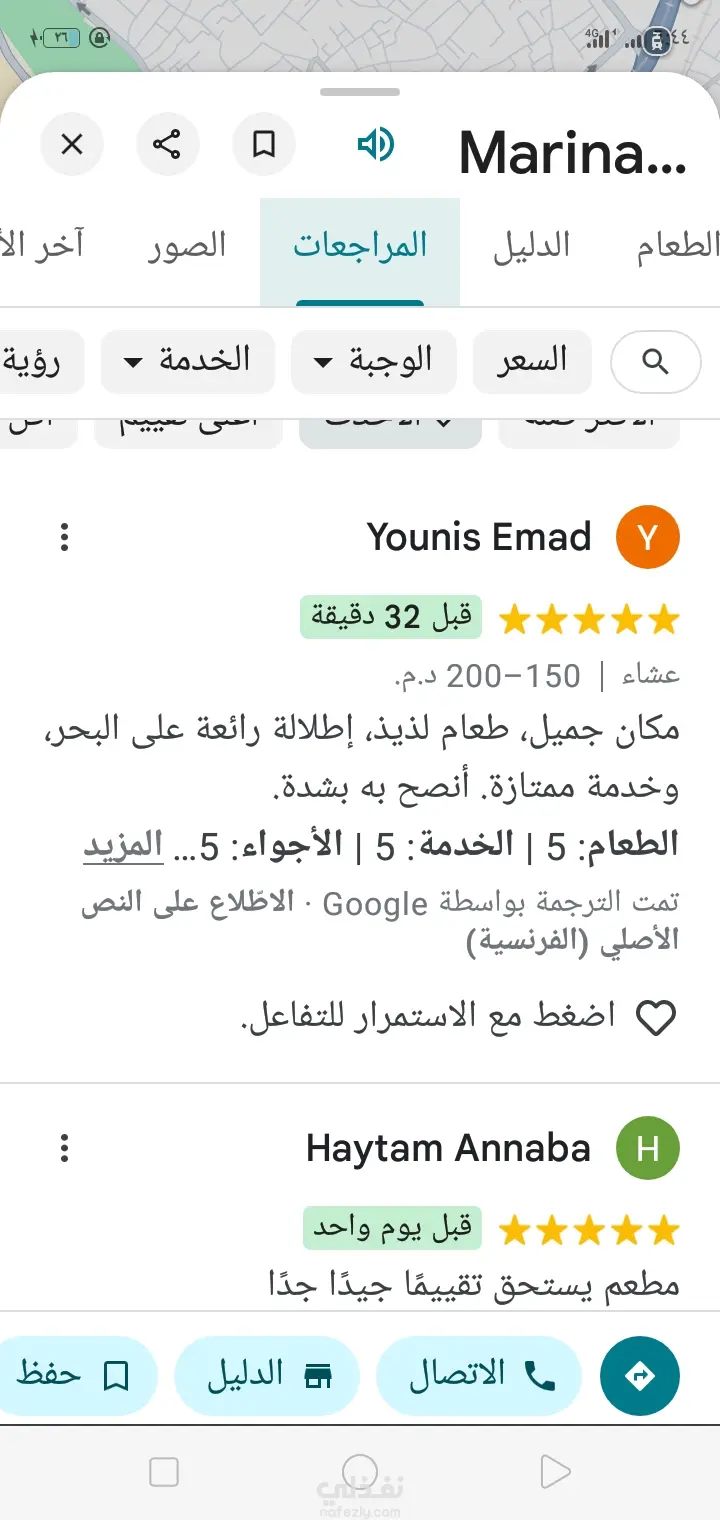The width and height of the screenshot is (720, 1520).
Task: Close the Marina place sheet
Action: click(72, 145)
